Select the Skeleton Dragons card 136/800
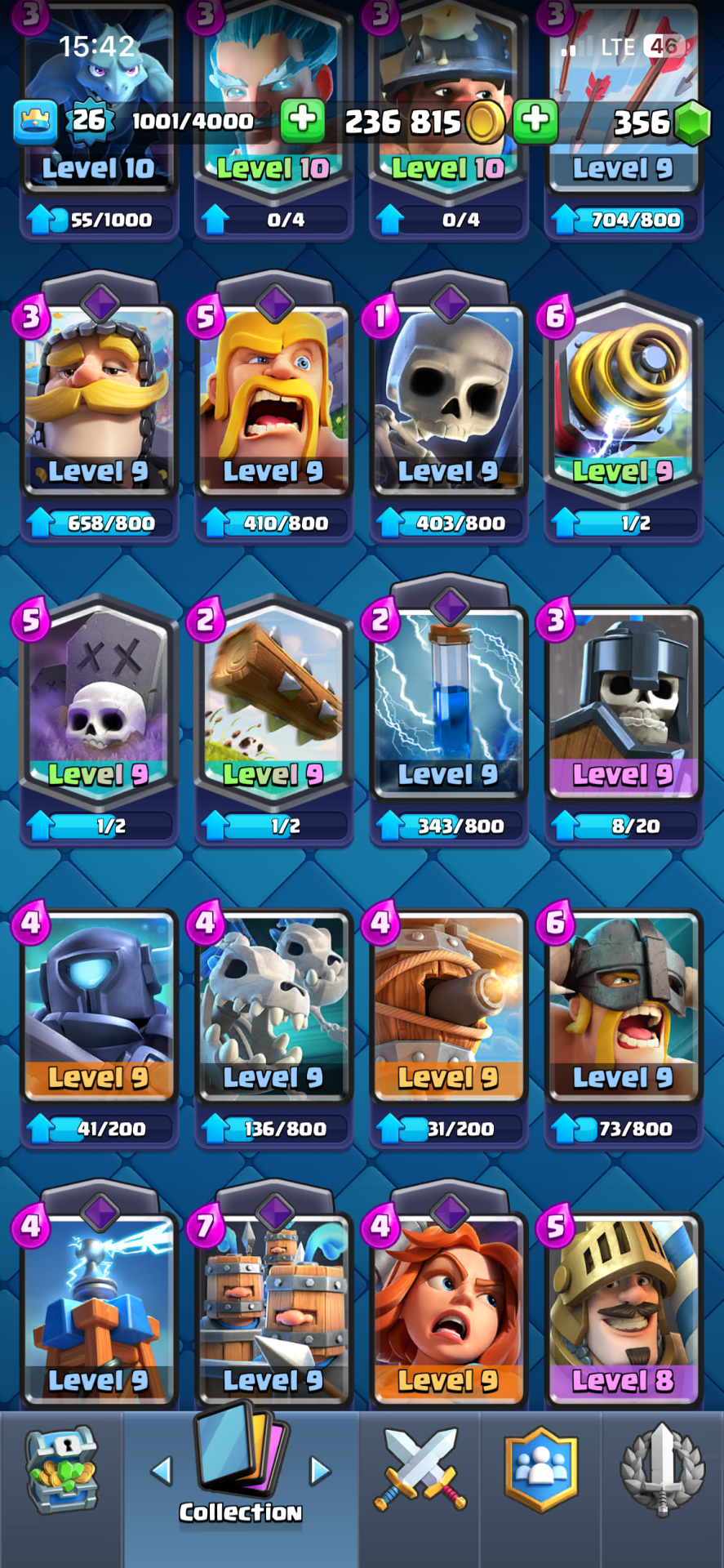 click(x=273, y=1006)
